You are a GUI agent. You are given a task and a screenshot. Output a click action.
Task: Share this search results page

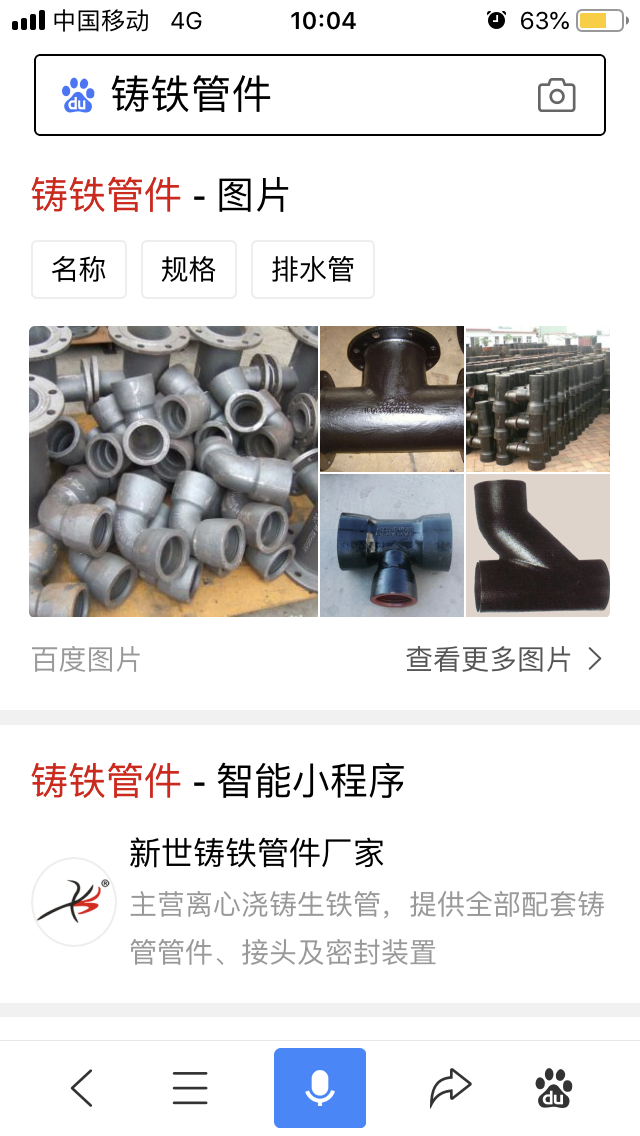point(449,1087)
